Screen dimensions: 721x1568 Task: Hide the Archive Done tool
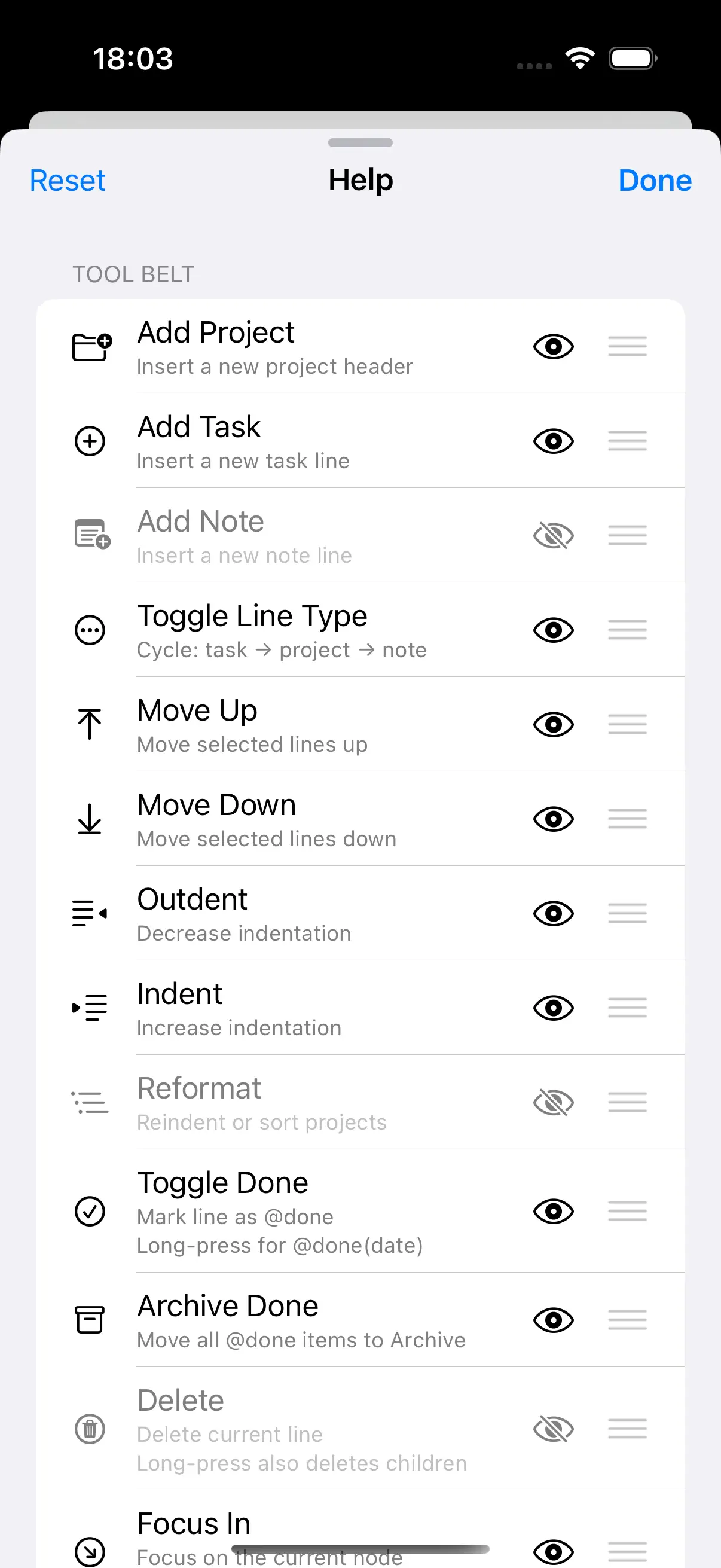click(x=552, y=1320)
